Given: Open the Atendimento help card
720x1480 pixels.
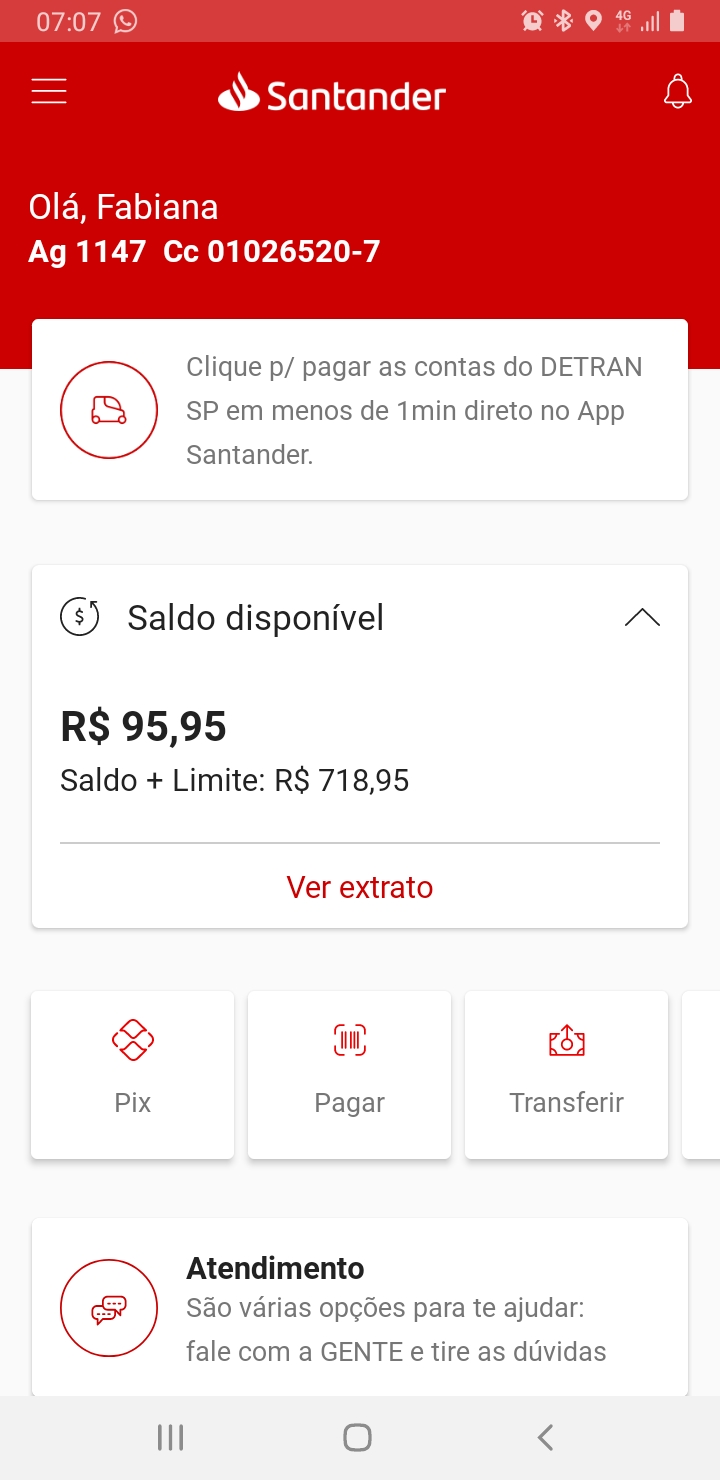Looking at the screenshot, I should 360,1308.
